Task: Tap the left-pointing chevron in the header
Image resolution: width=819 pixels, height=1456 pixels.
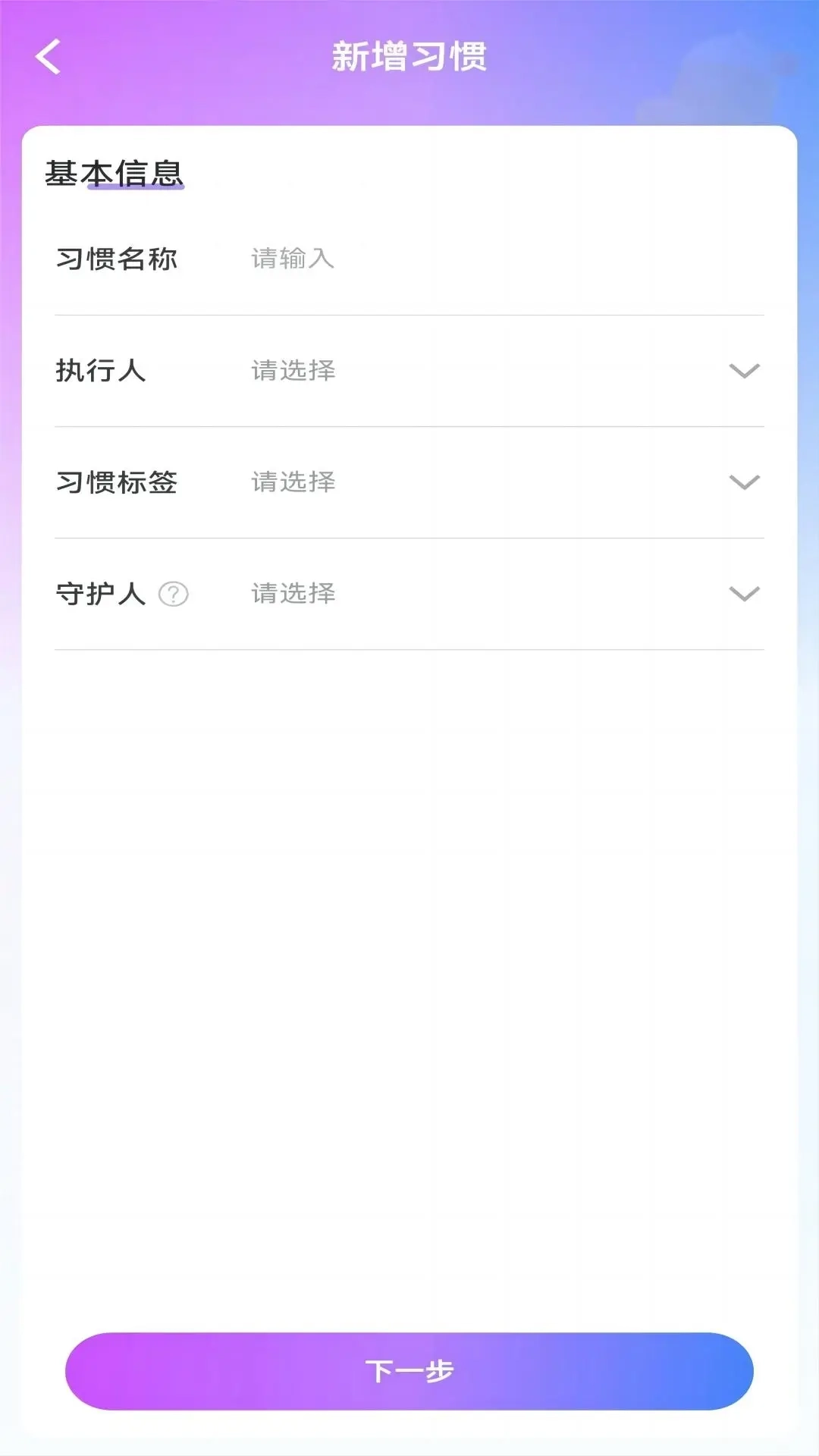Action: 47,57
